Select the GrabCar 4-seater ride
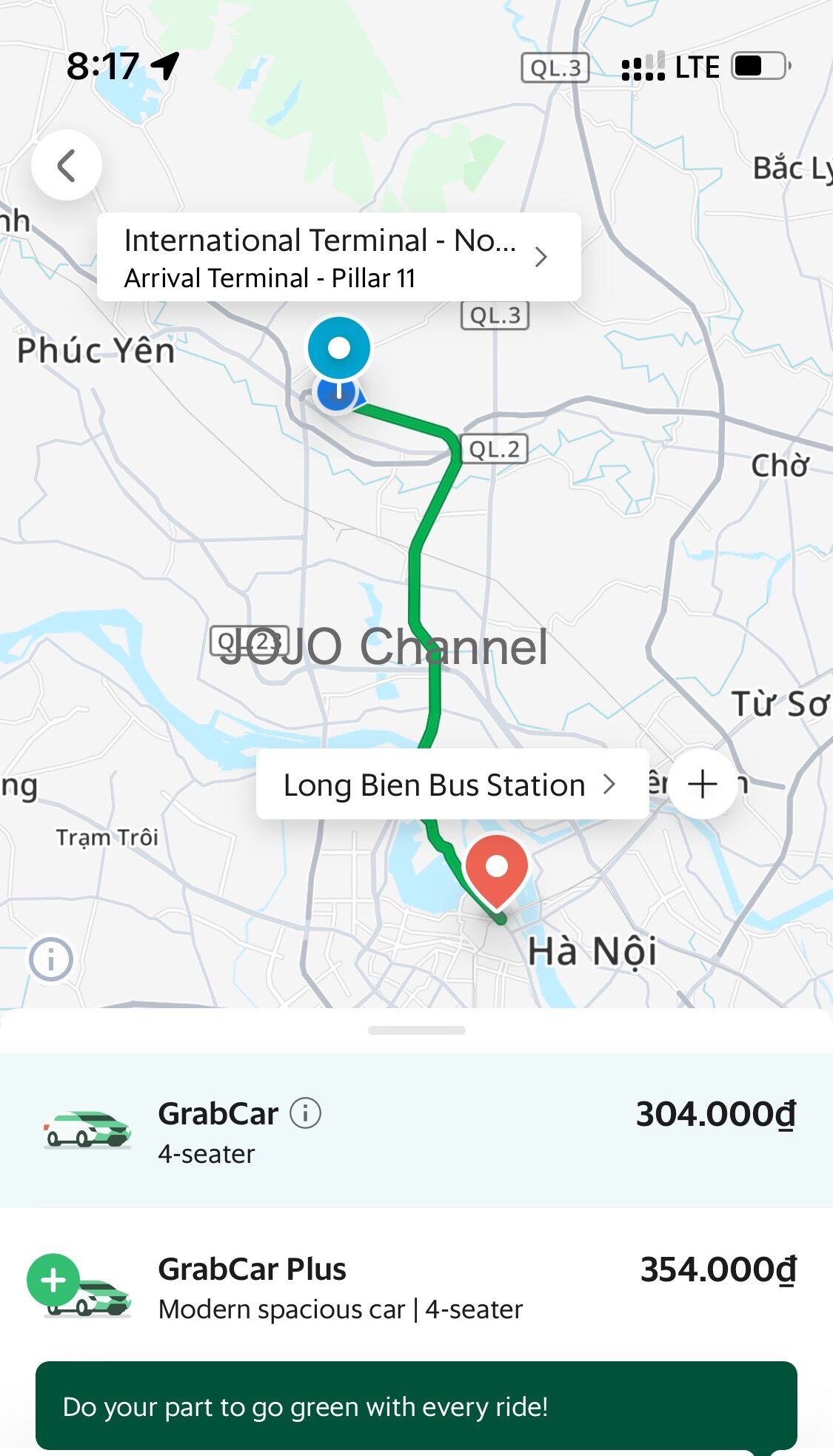 (416, 1130)
